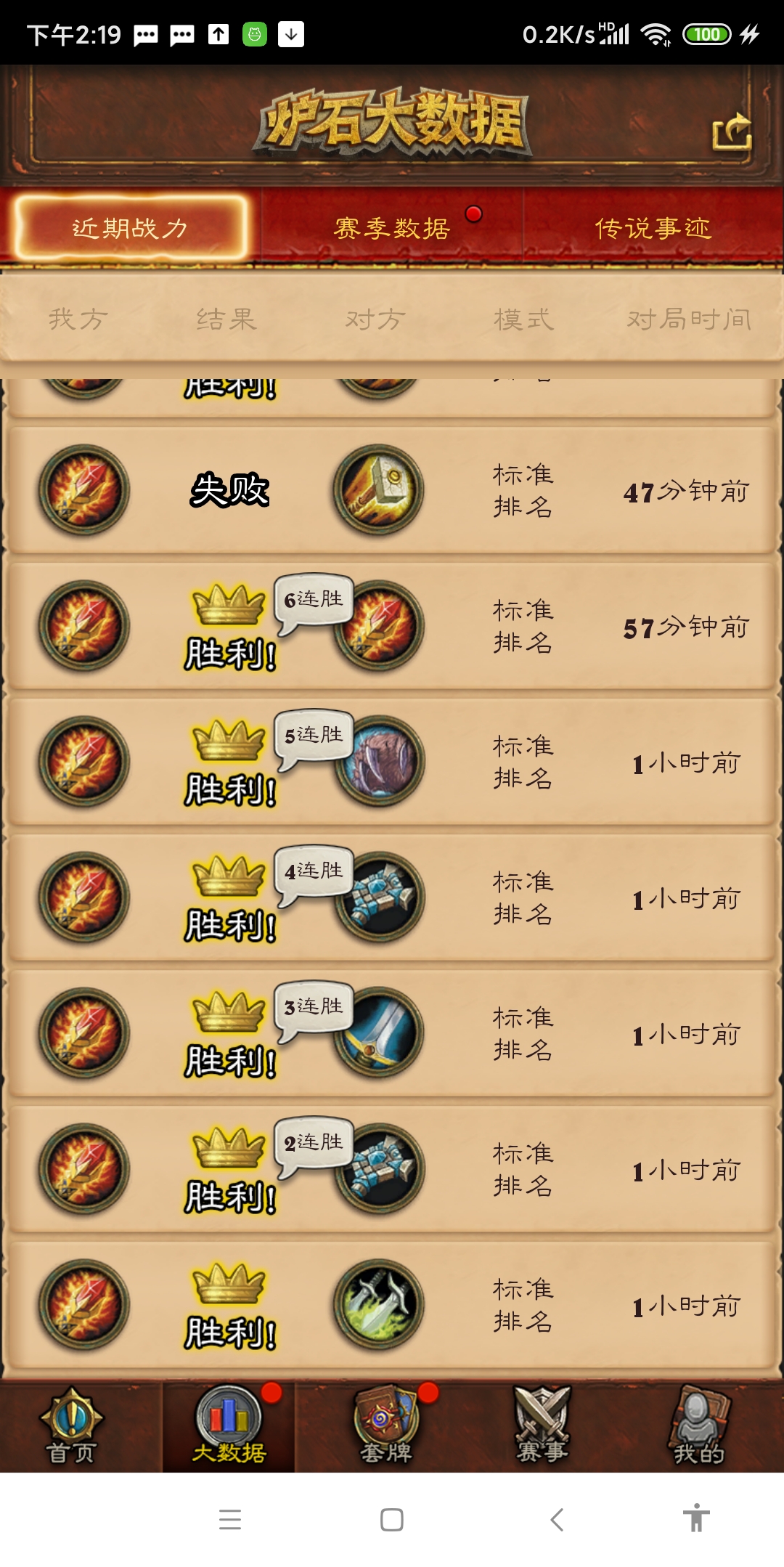The width and height of the screenshot is (784, 1567).
Task: Open the 4连胜 match record
Action: [x=392, y=898]
